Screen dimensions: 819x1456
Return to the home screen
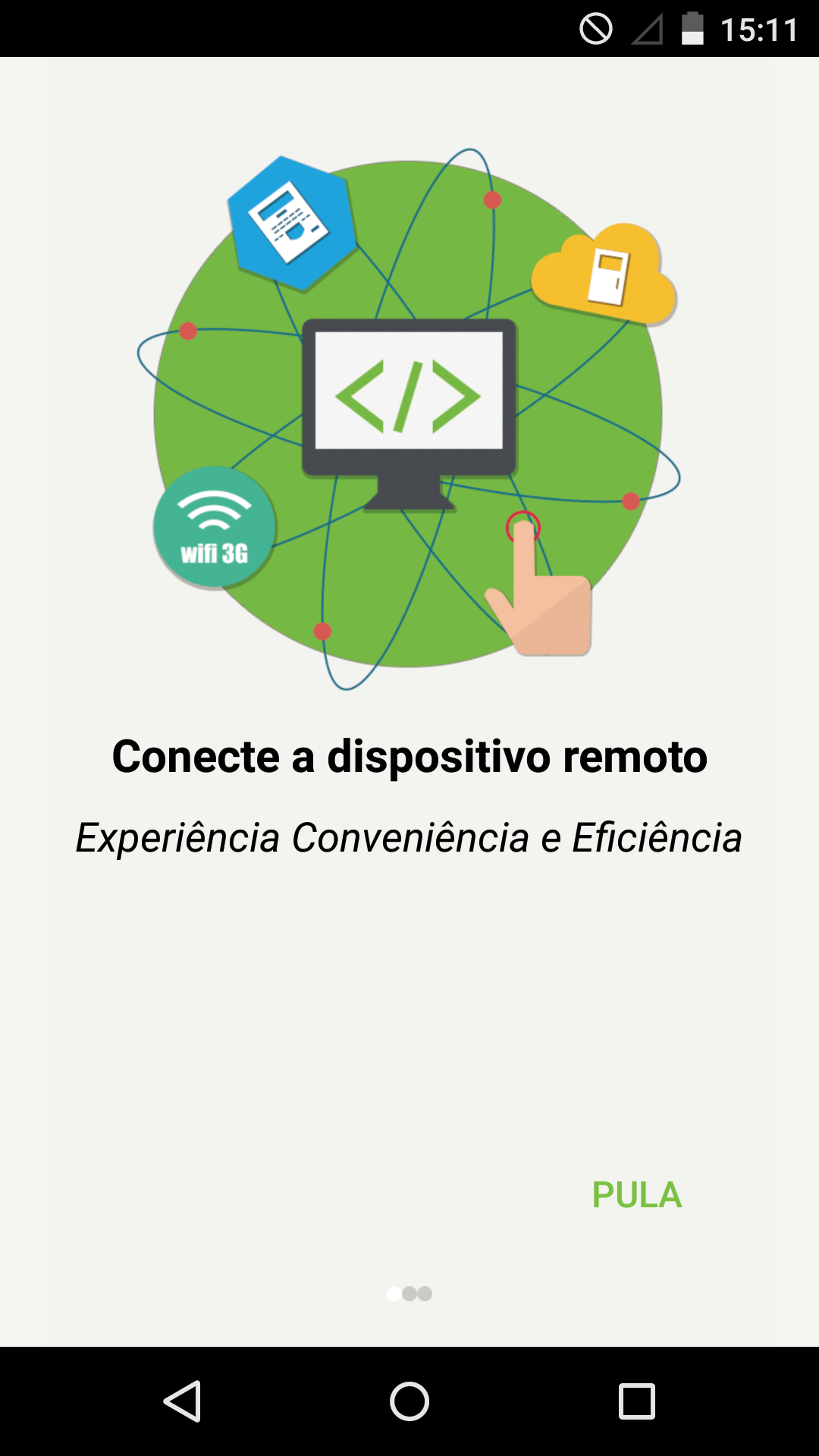(409, 1401)
